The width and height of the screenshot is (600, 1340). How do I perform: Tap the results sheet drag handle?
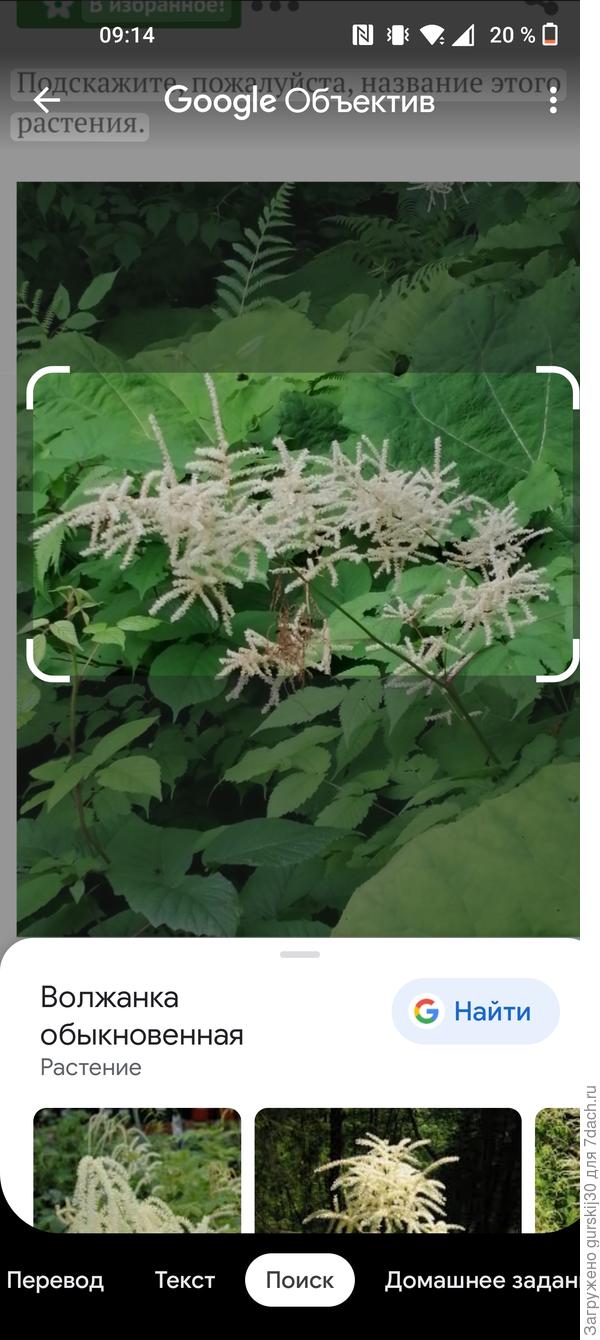[x=300, y=954]
